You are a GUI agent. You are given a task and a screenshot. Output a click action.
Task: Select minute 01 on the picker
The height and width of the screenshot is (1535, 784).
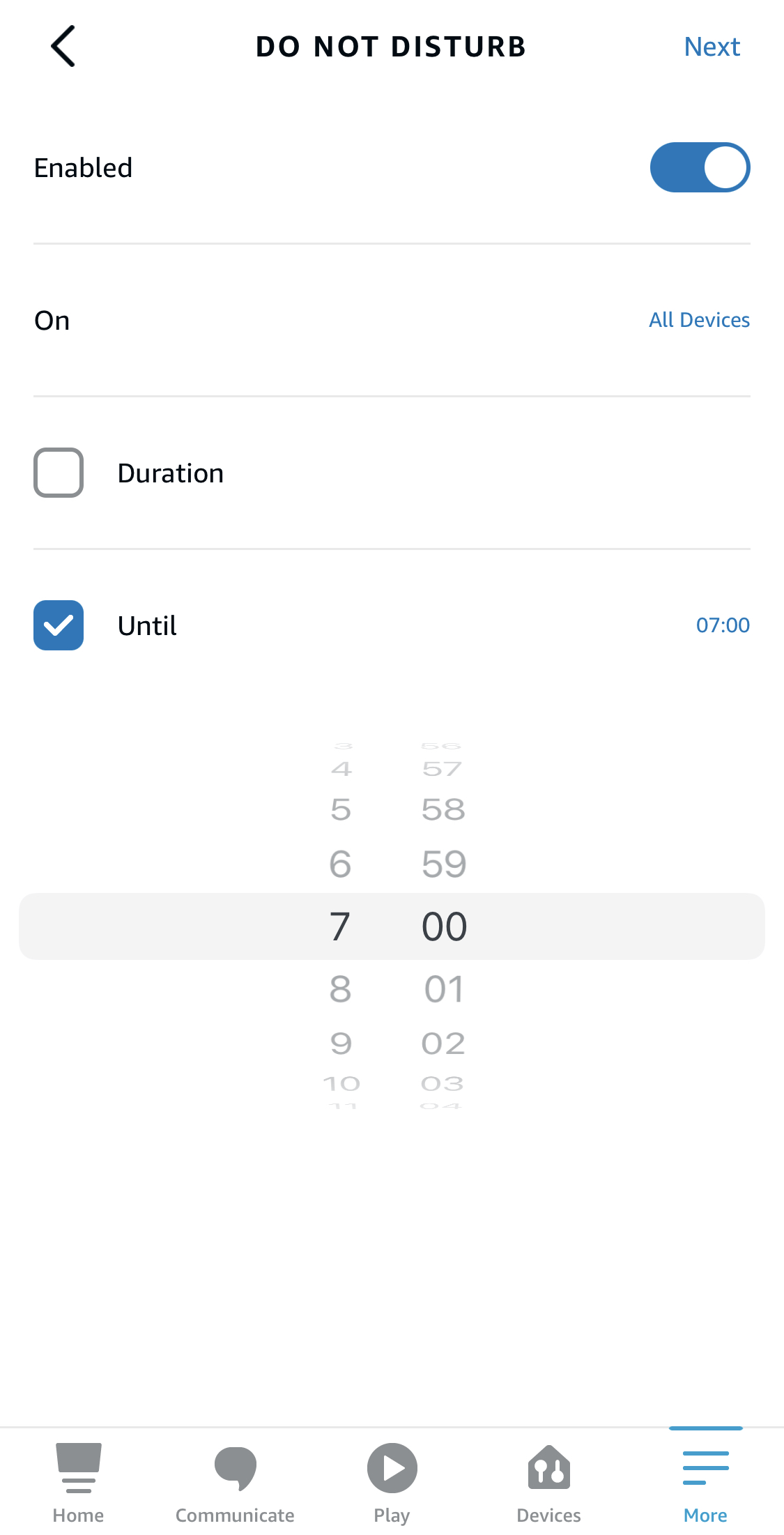click(444, 987)
